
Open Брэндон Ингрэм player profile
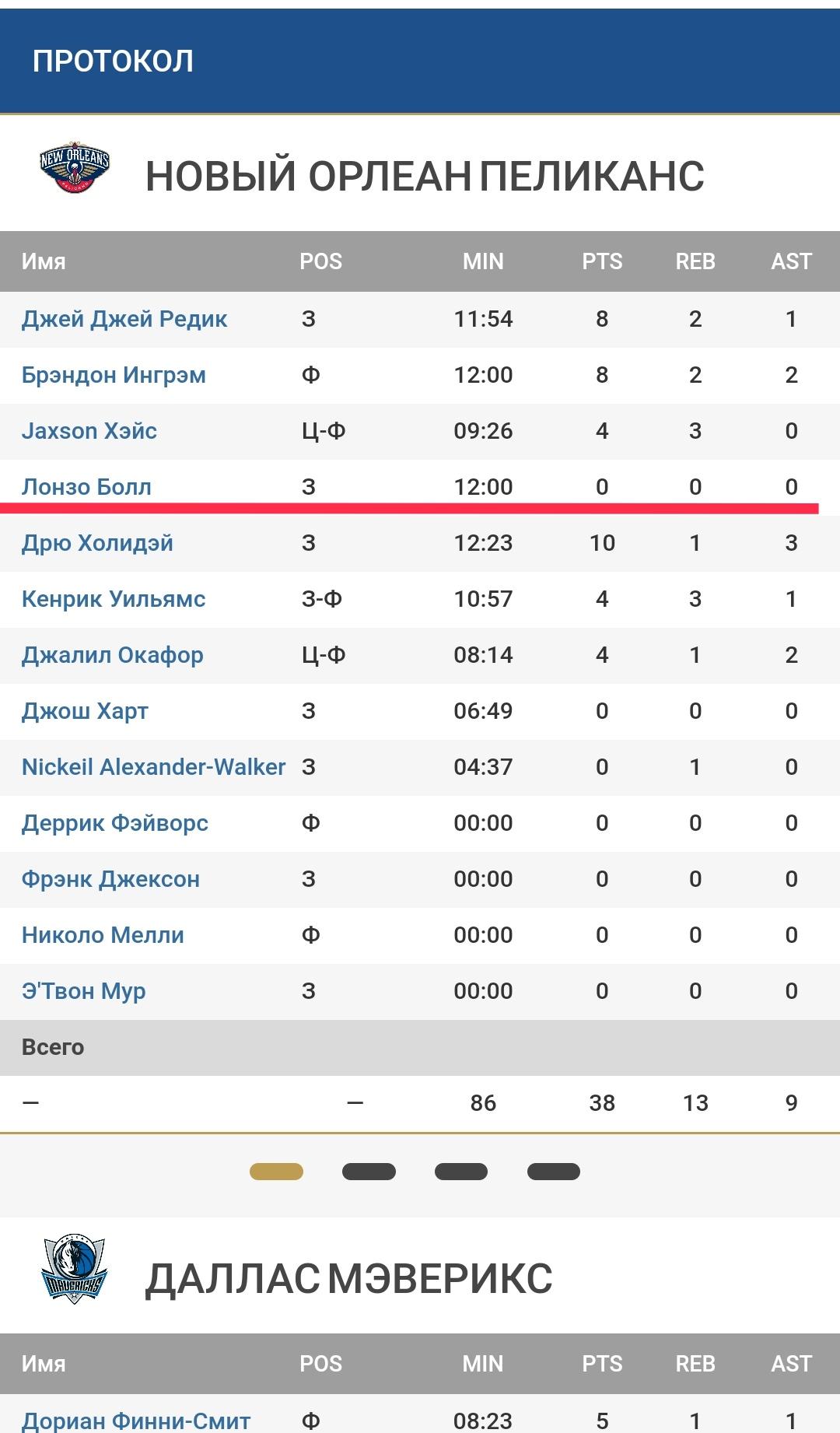tap(114, 375)
